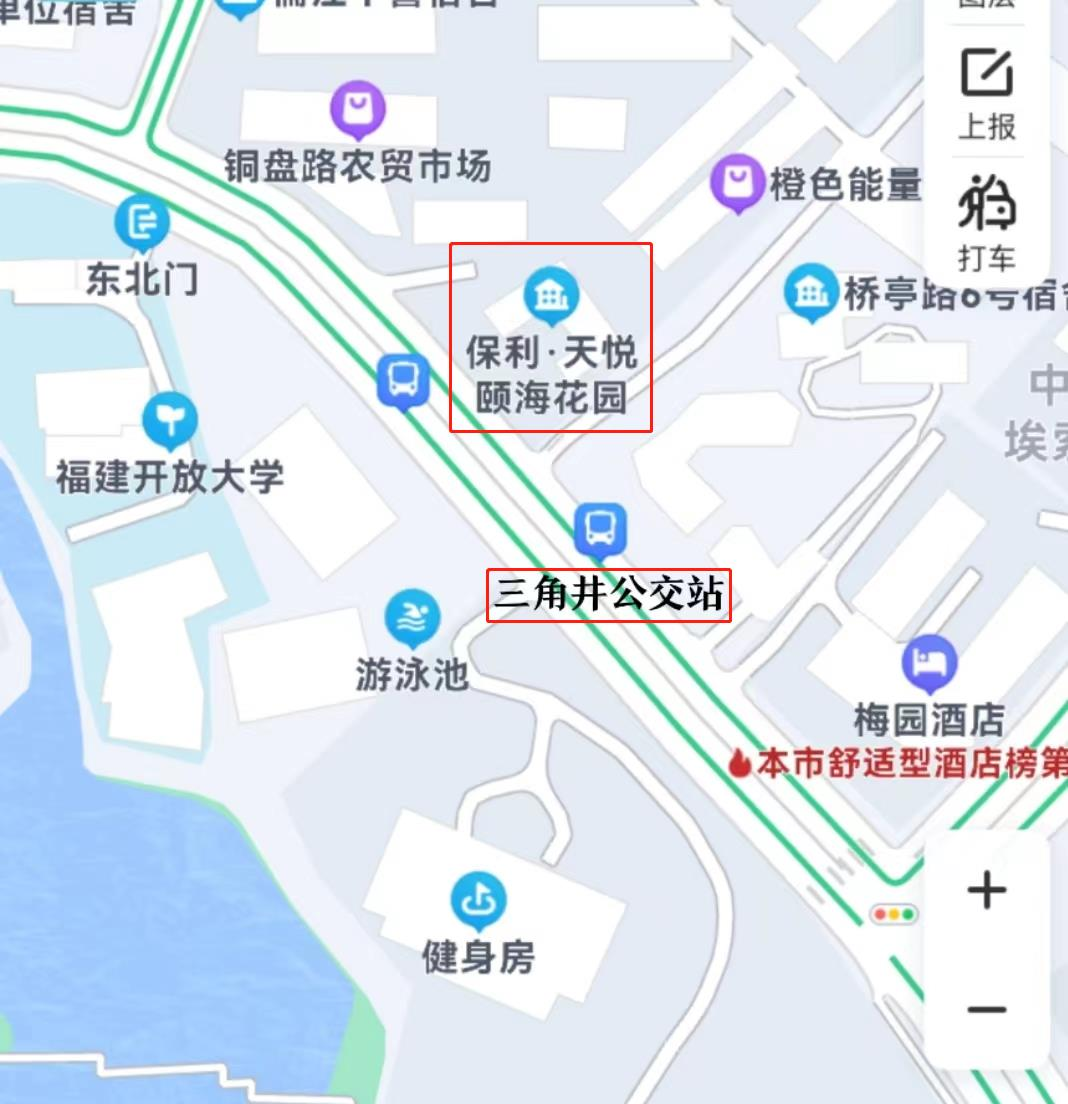
Task: Tap the bus stop icon beside 保利·天悦
Action: click(403, 382)
